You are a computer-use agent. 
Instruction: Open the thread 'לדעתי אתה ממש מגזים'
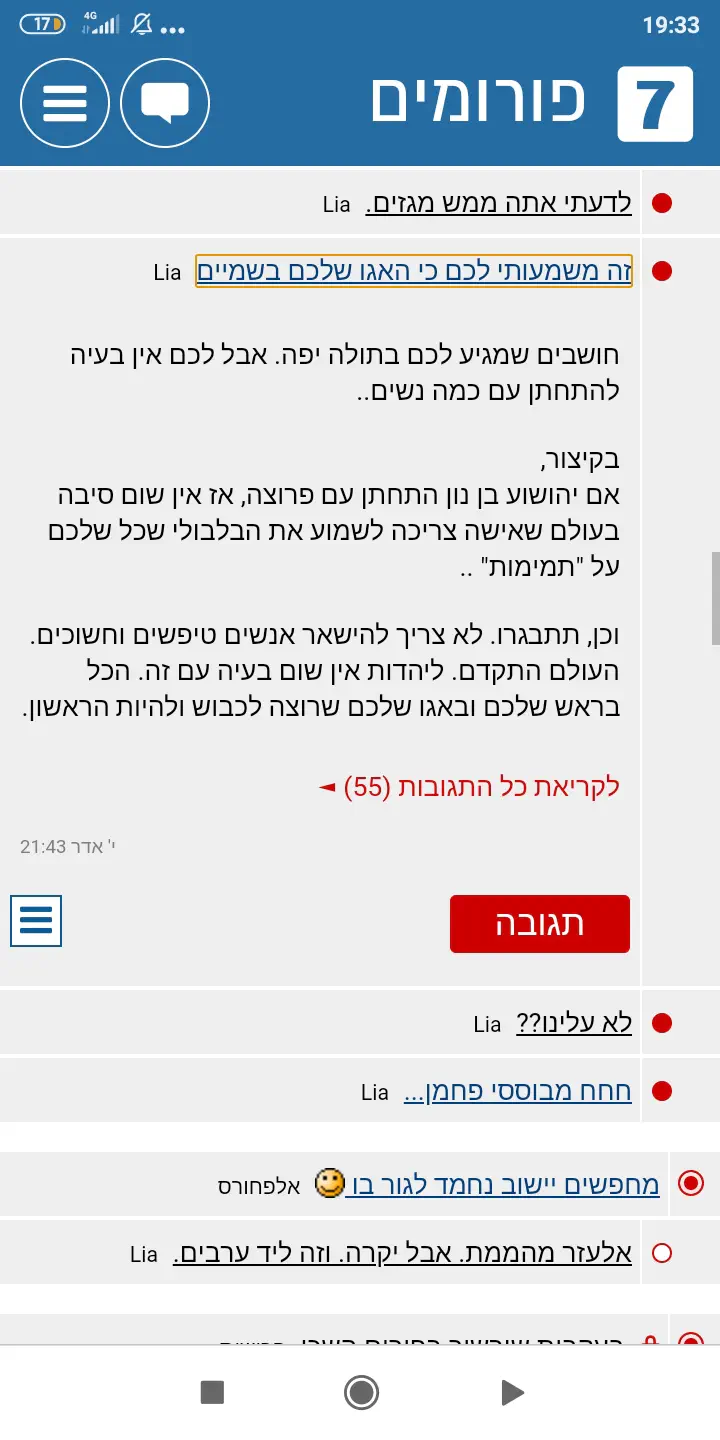coord(498,203)
